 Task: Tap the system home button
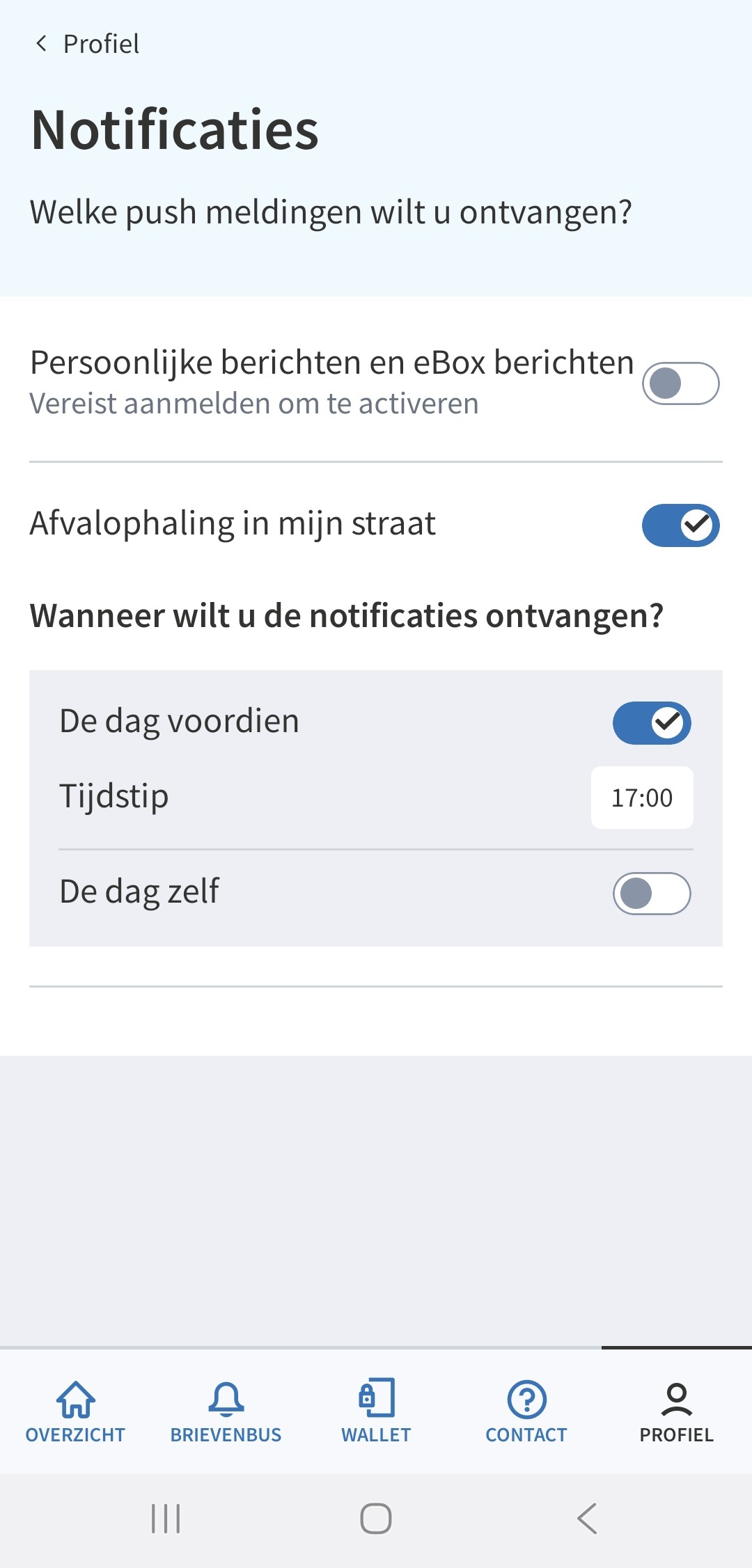[x=376, y=1519]
